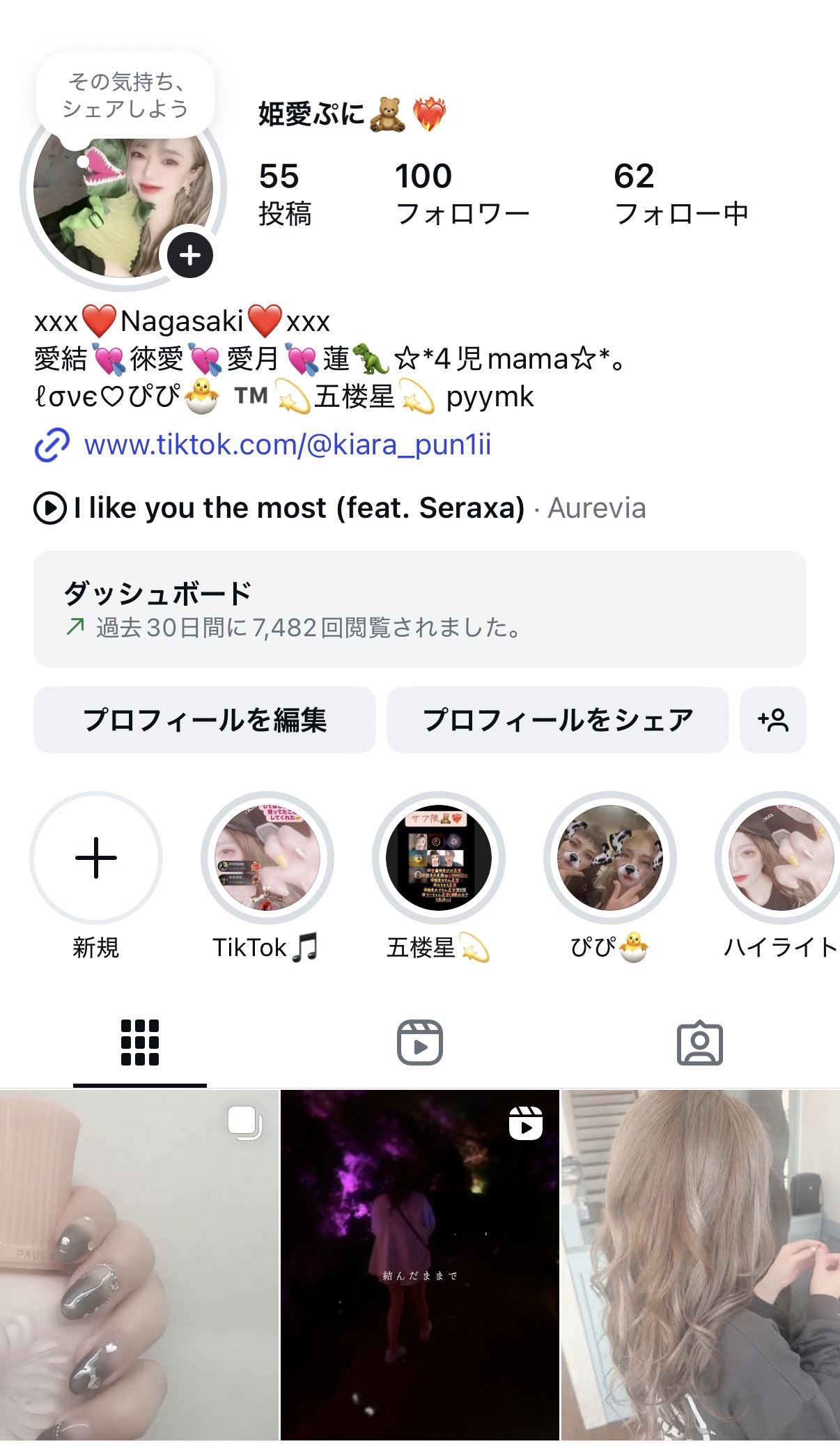Open the dashboard card
This screenshot has height=1446, width=840.
click(x=419, y=609)
